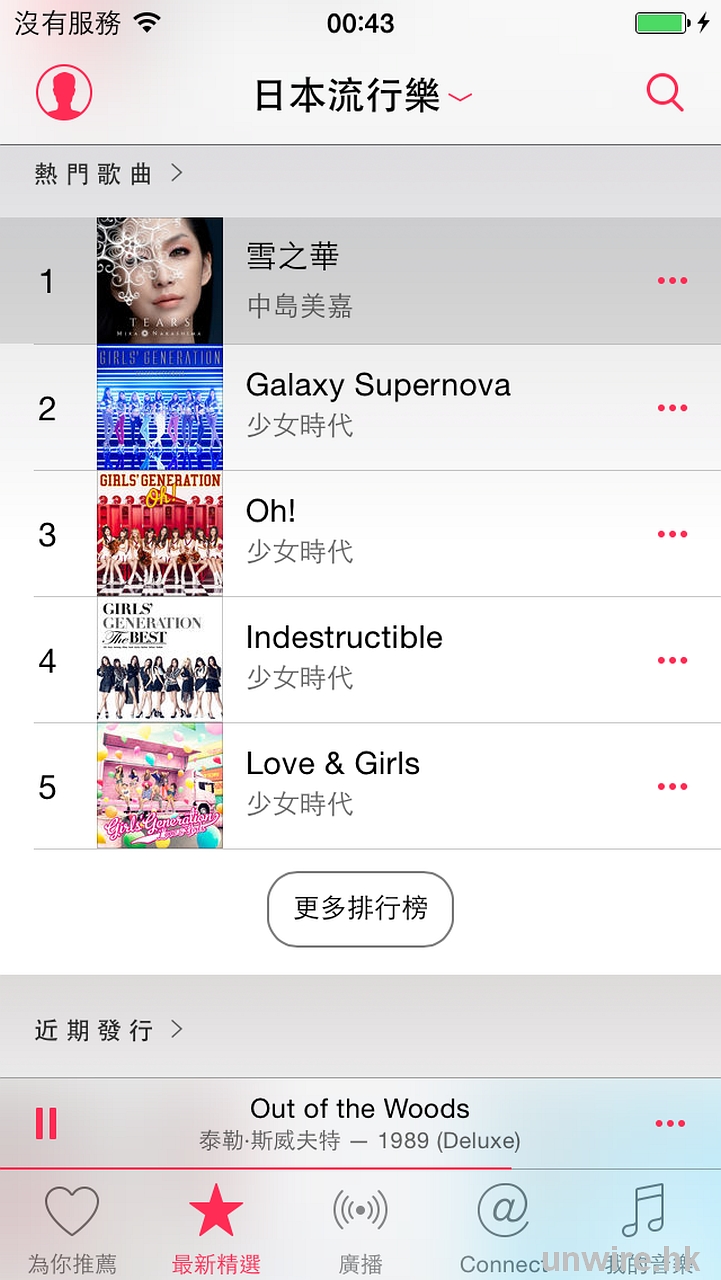This screenshot has height=1280, width=721.
Task: Open more options for Love & Girls
Action: [x=672, y=786]
